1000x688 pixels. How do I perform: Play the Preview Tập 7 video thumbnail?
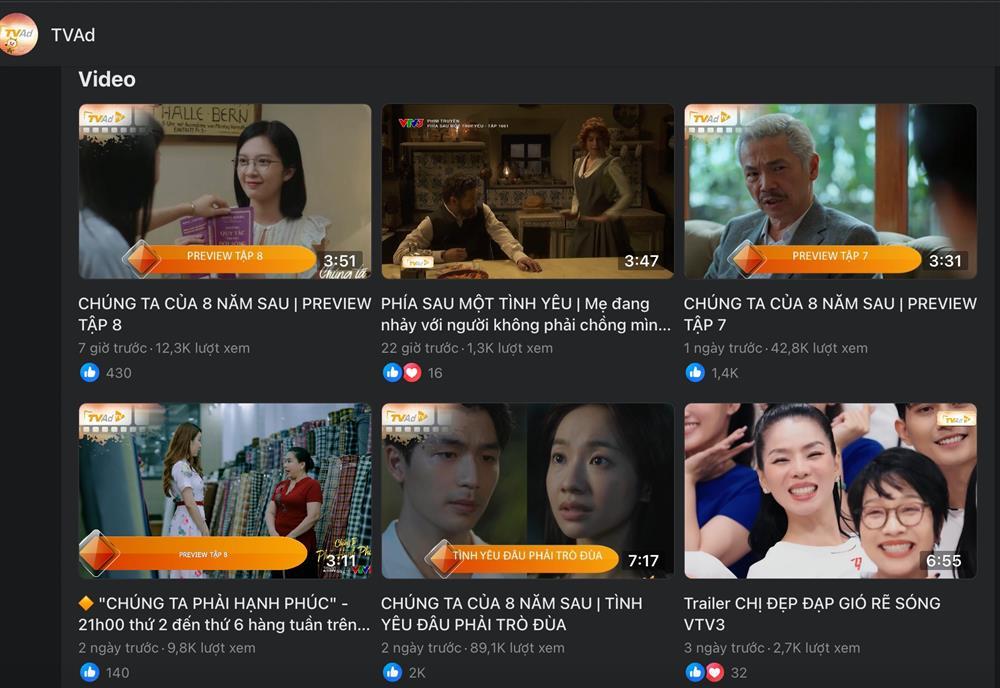pos(830,190)
